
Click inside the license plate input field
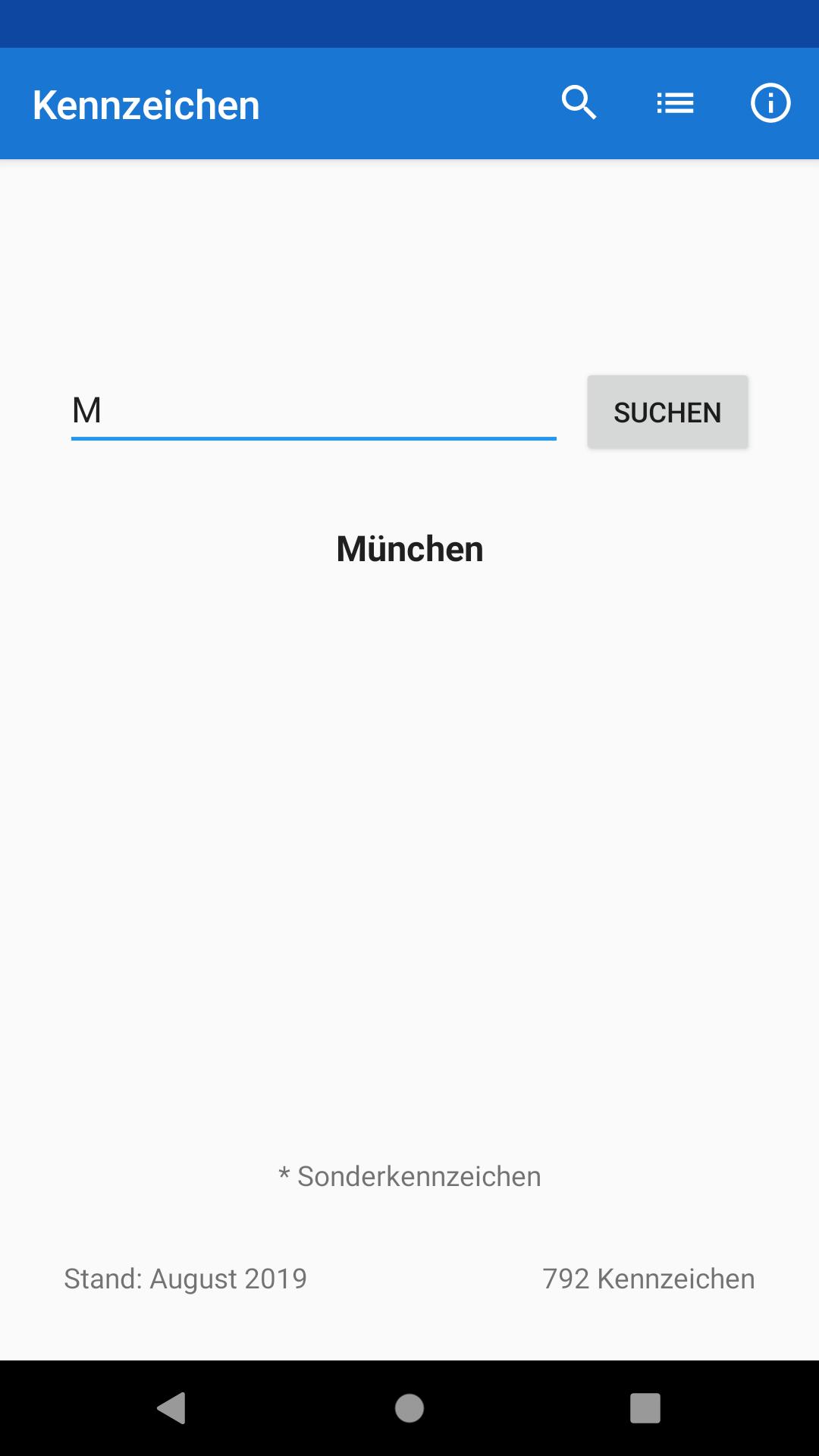[312, 409]
